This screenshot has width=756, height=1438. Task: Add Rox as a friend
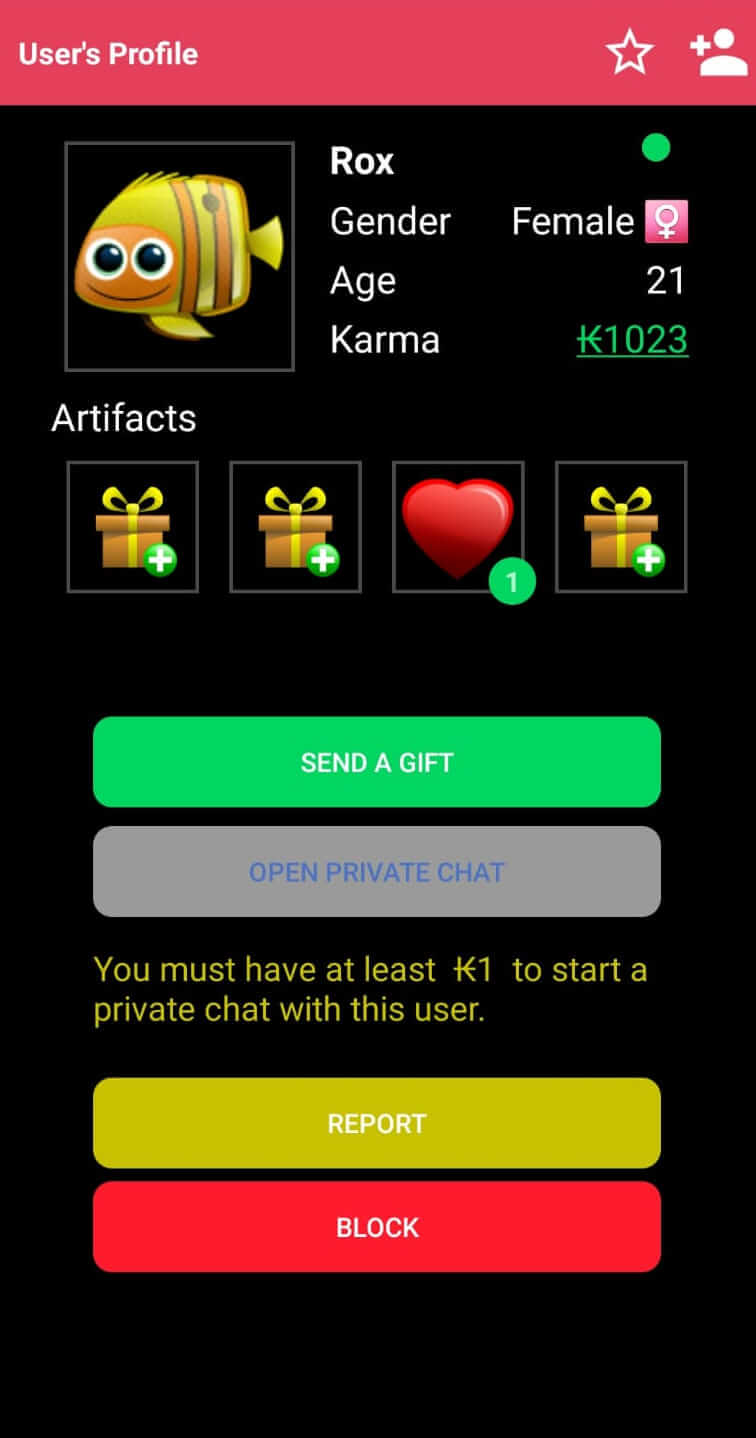[719, 53]
